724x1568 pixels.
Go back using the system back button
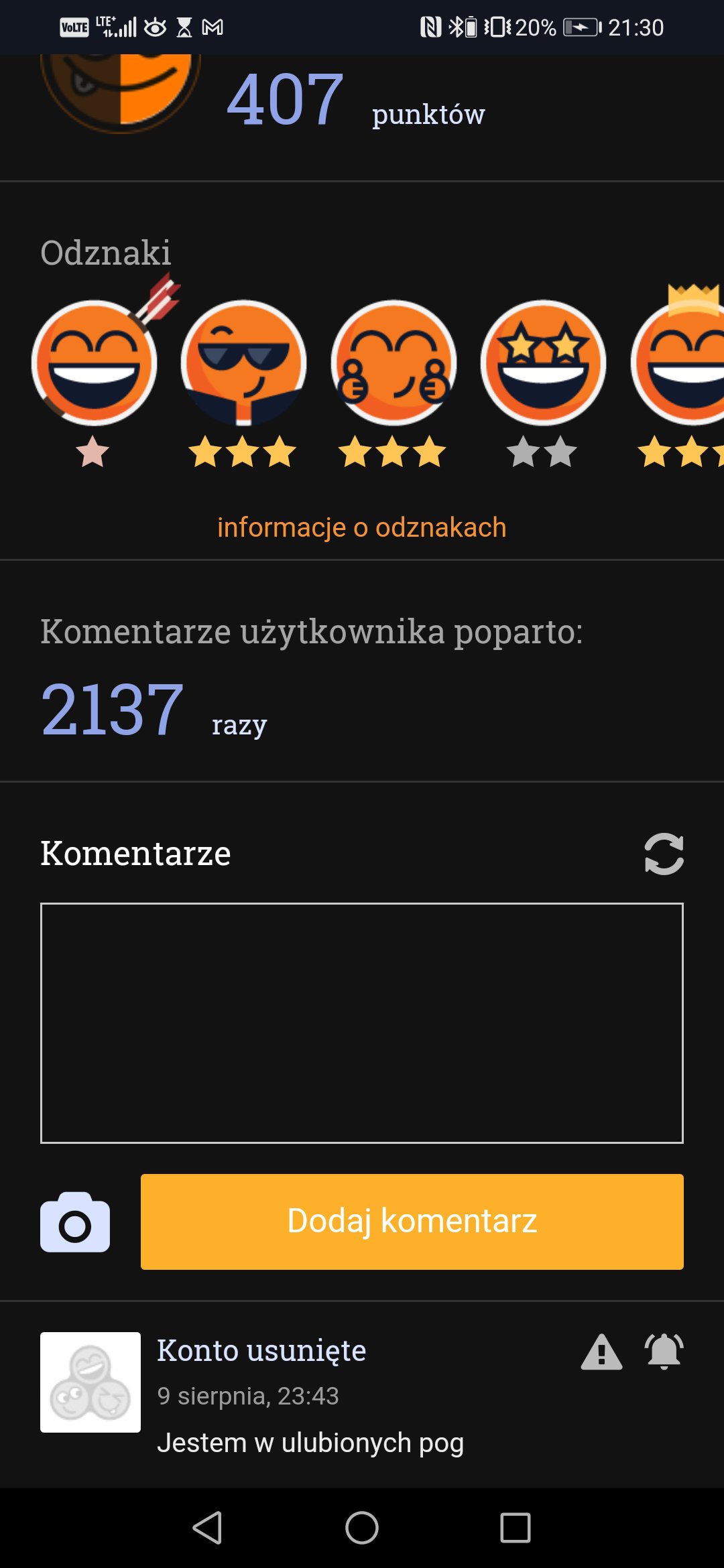[208, 1528]
